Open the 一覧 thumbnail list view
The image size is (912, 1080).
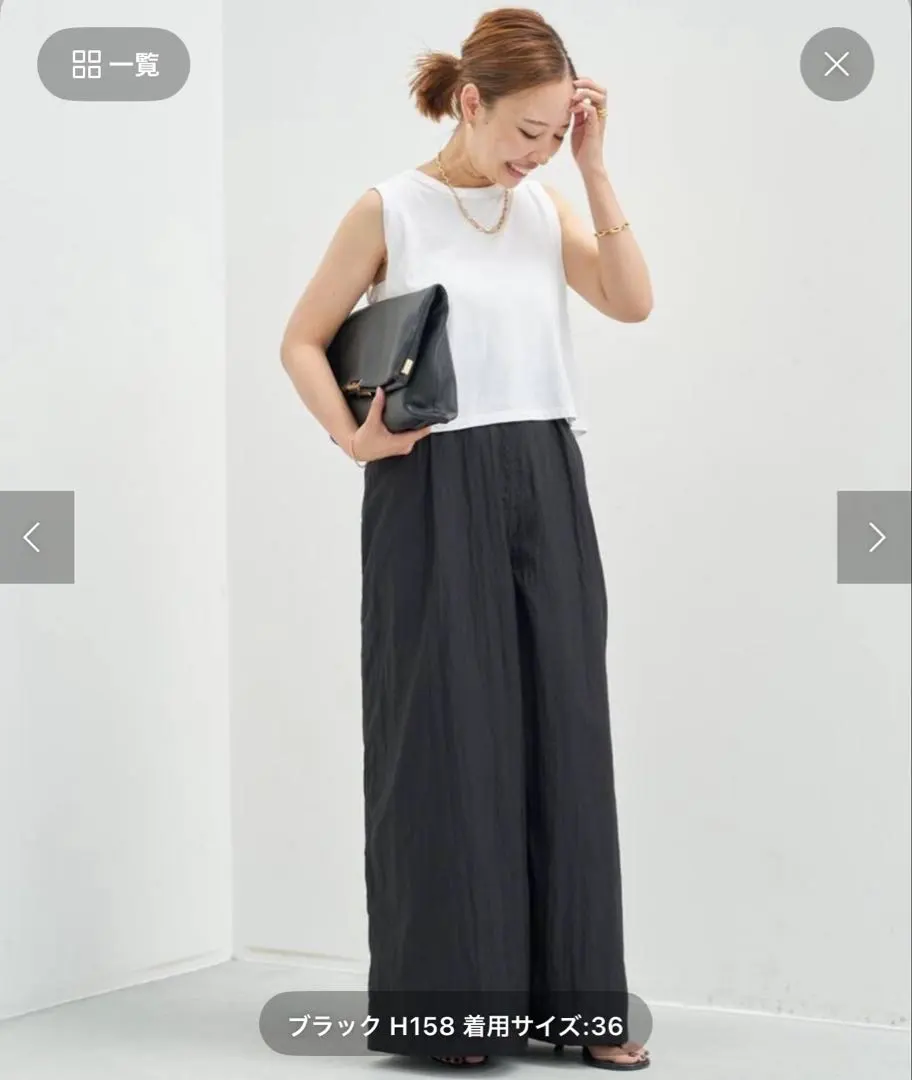[113, 65]
